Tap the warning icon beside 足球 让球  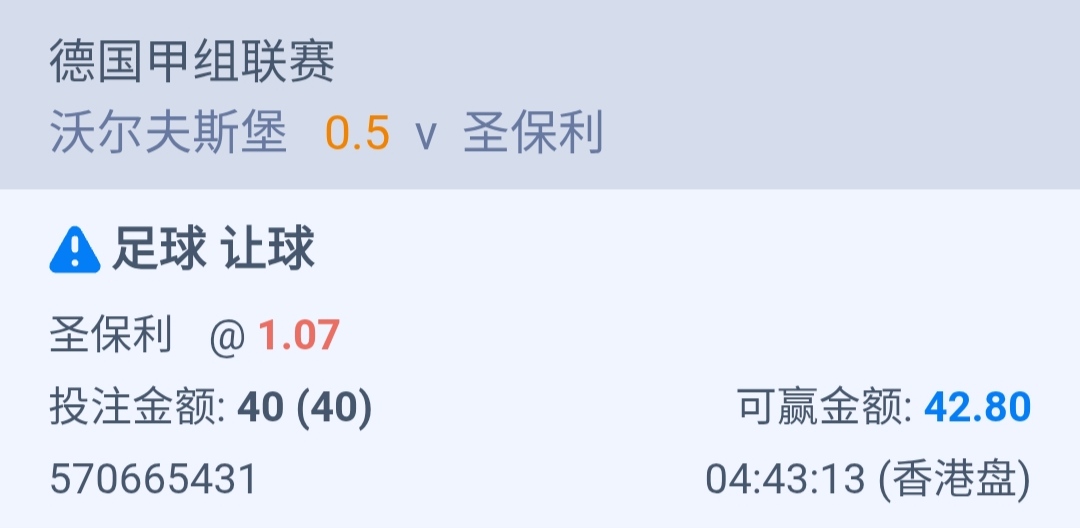click(x=75, y=250)
